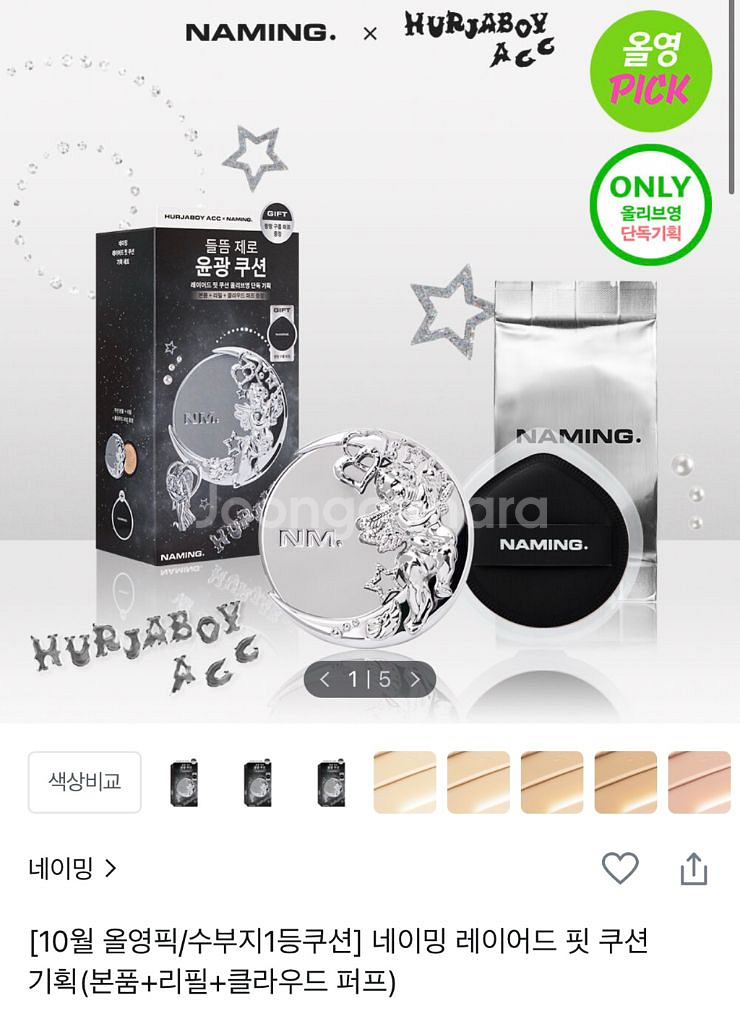Image resolution: width=740 pixels, height=1024 pixels.
Task: Open the 네이밍 brand page
Action: [x=73, y=868]
